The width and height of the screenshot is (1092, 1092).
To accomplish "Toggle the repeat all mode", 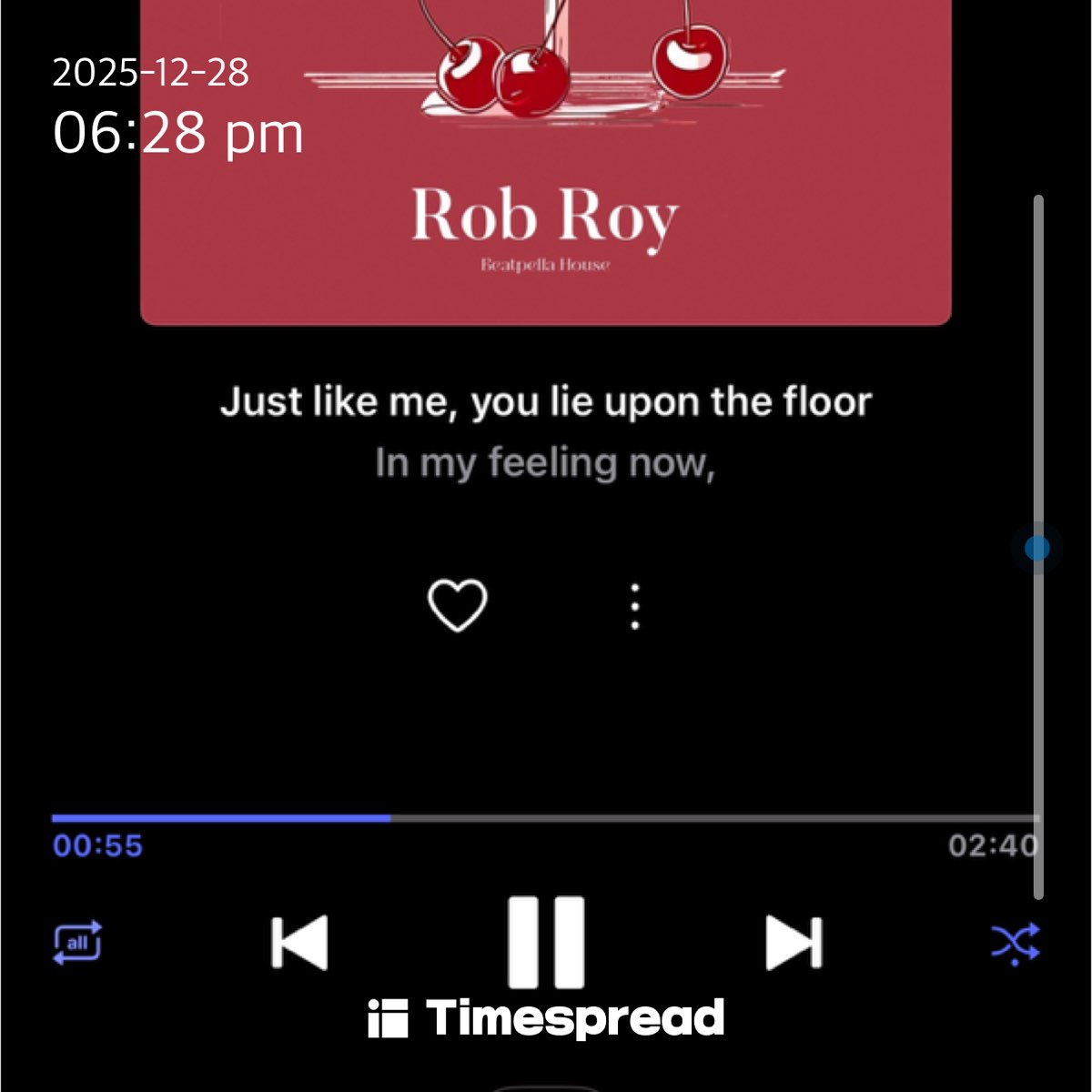I will point(77,943).
